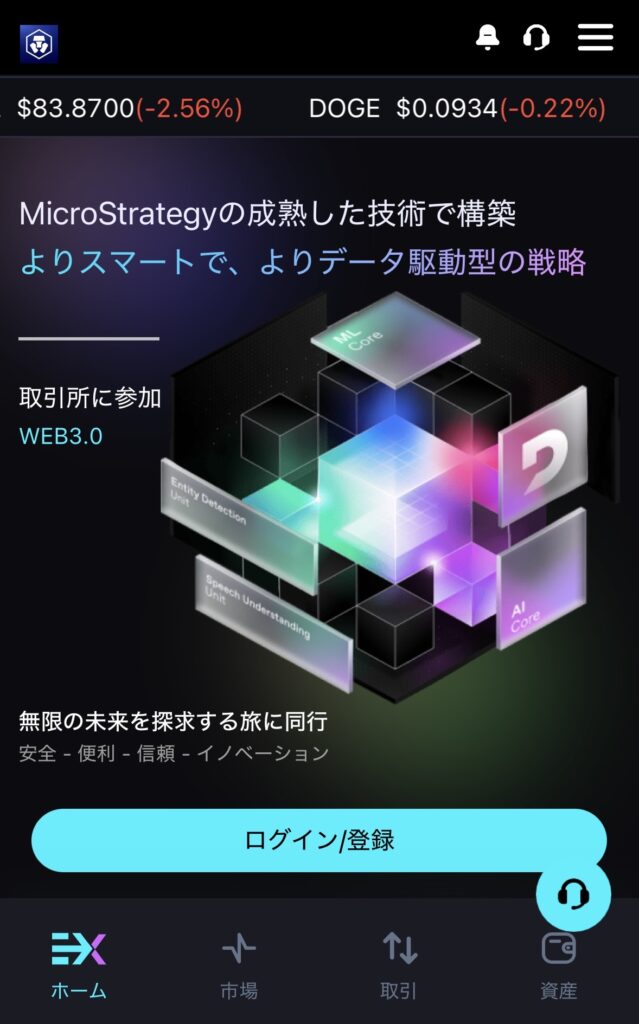Switch to the 市場 tab
Viewport: 639px width, 1024px height.
(239, 963)
